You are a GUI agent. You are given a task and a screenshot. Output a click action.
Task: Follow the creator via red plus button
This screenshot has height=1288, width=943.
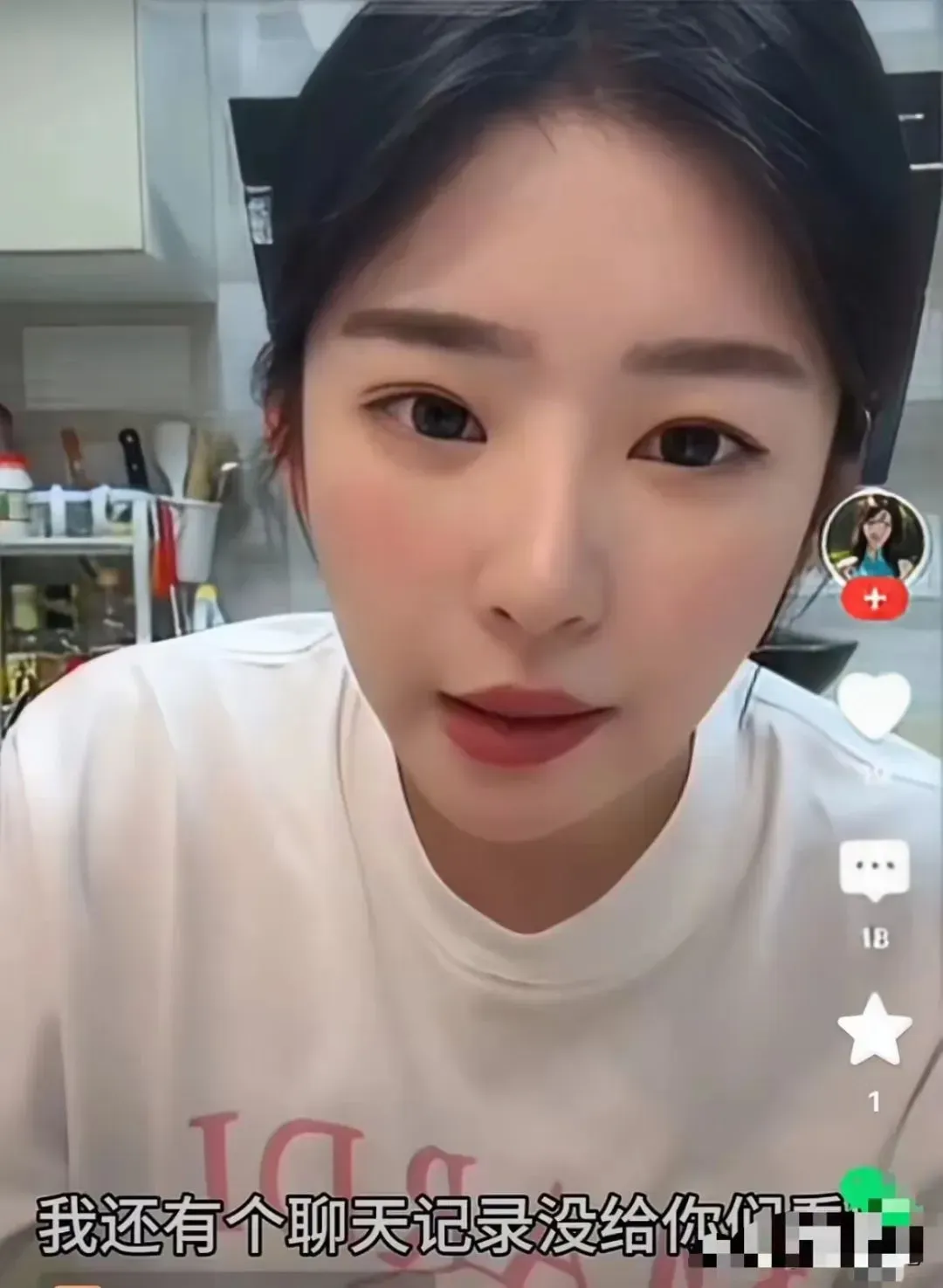tap(875, 600)
